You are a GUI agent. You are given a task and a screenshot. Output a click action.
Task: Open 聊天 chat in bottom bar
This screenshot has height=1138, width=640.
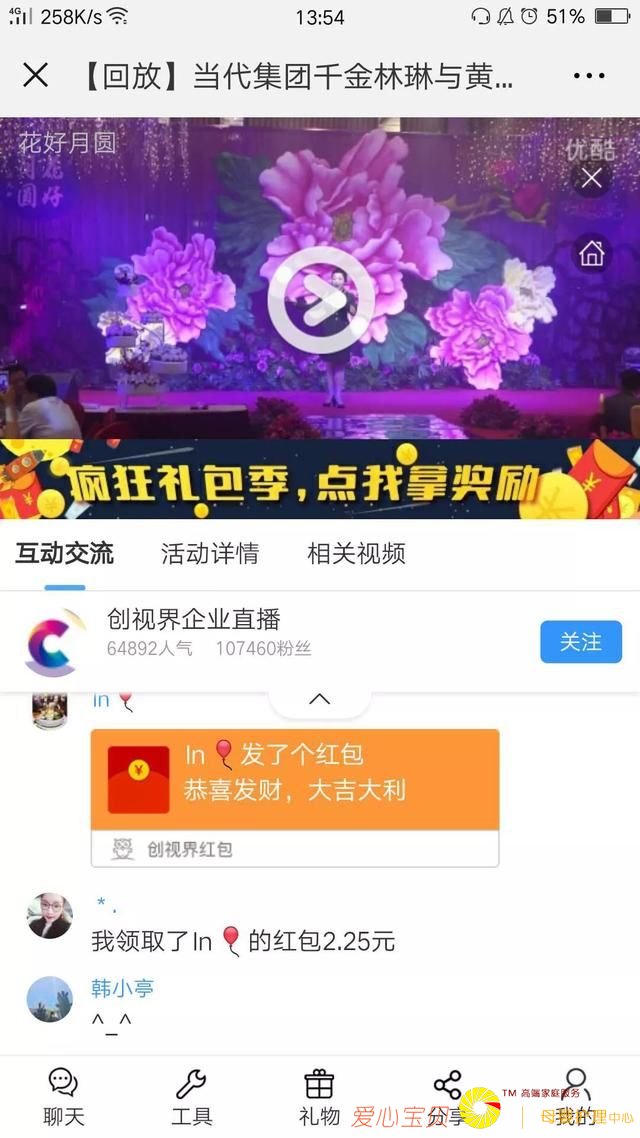point(64,1097)
